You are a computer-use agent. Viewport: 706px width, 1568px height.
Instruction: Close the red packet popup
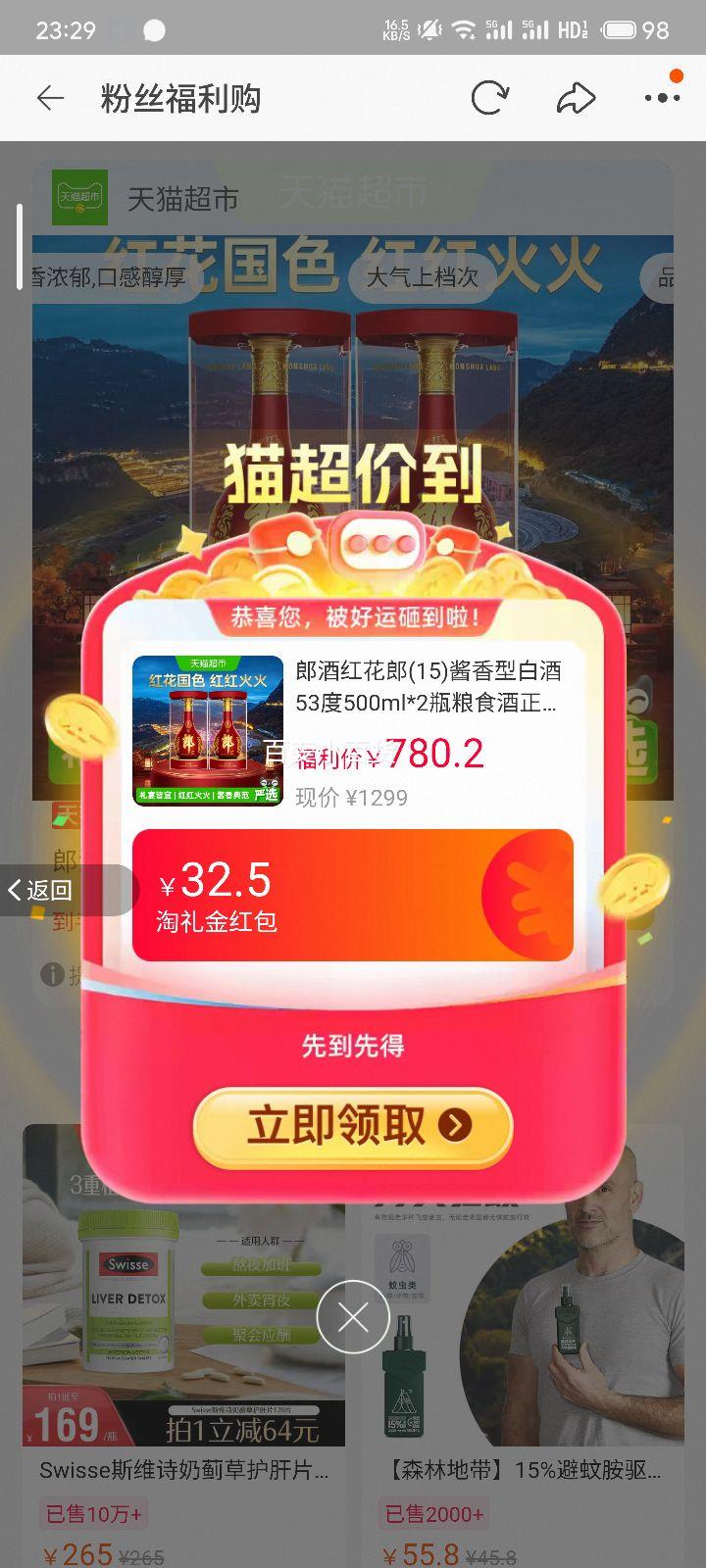[x=353, y=1317]
